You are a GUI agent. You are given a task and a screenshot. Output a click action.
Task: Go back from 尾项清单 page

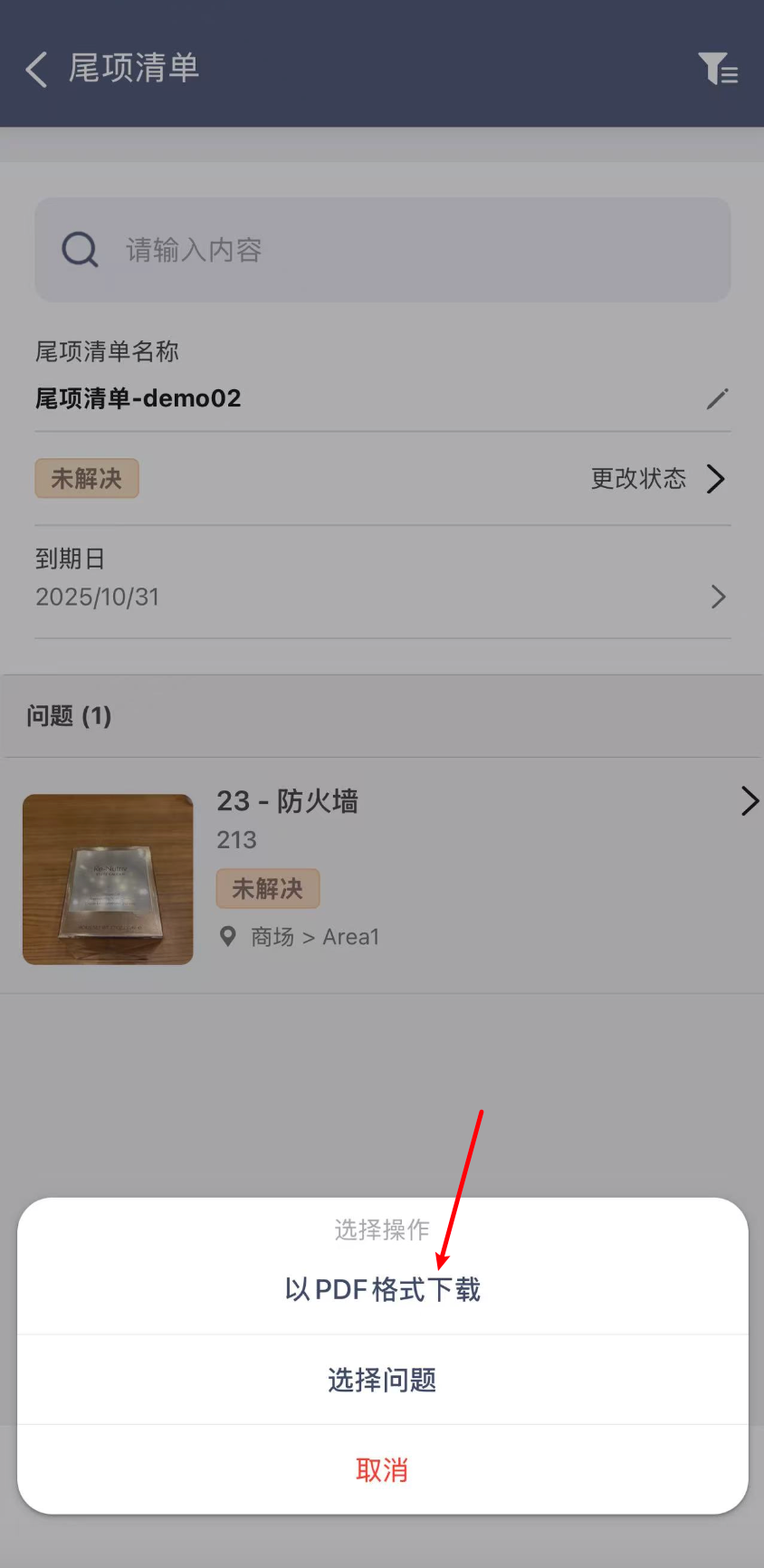[x=36, y=69]
